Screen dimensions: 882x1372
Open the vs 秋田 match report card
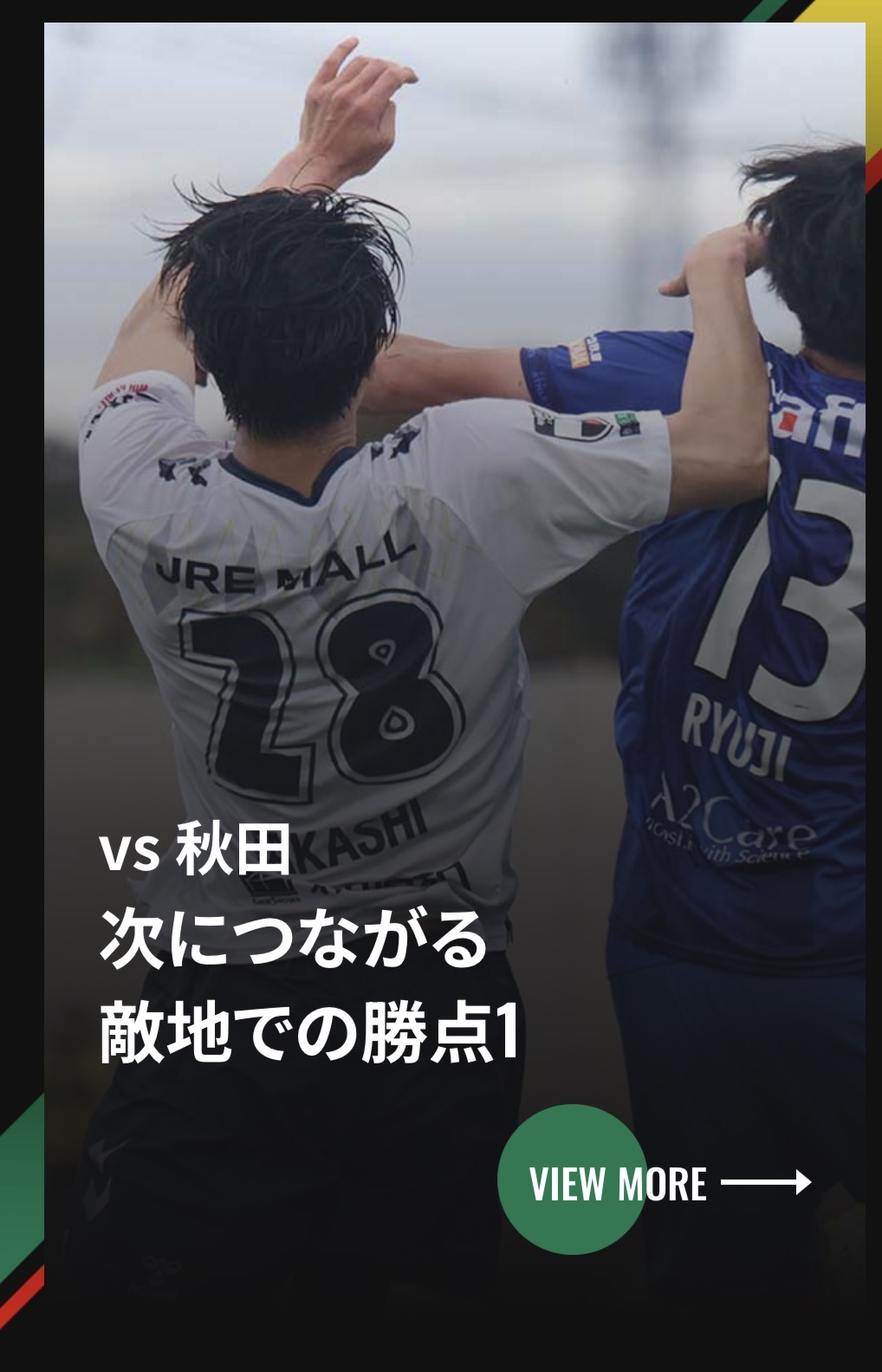click(x=309, y=945)
